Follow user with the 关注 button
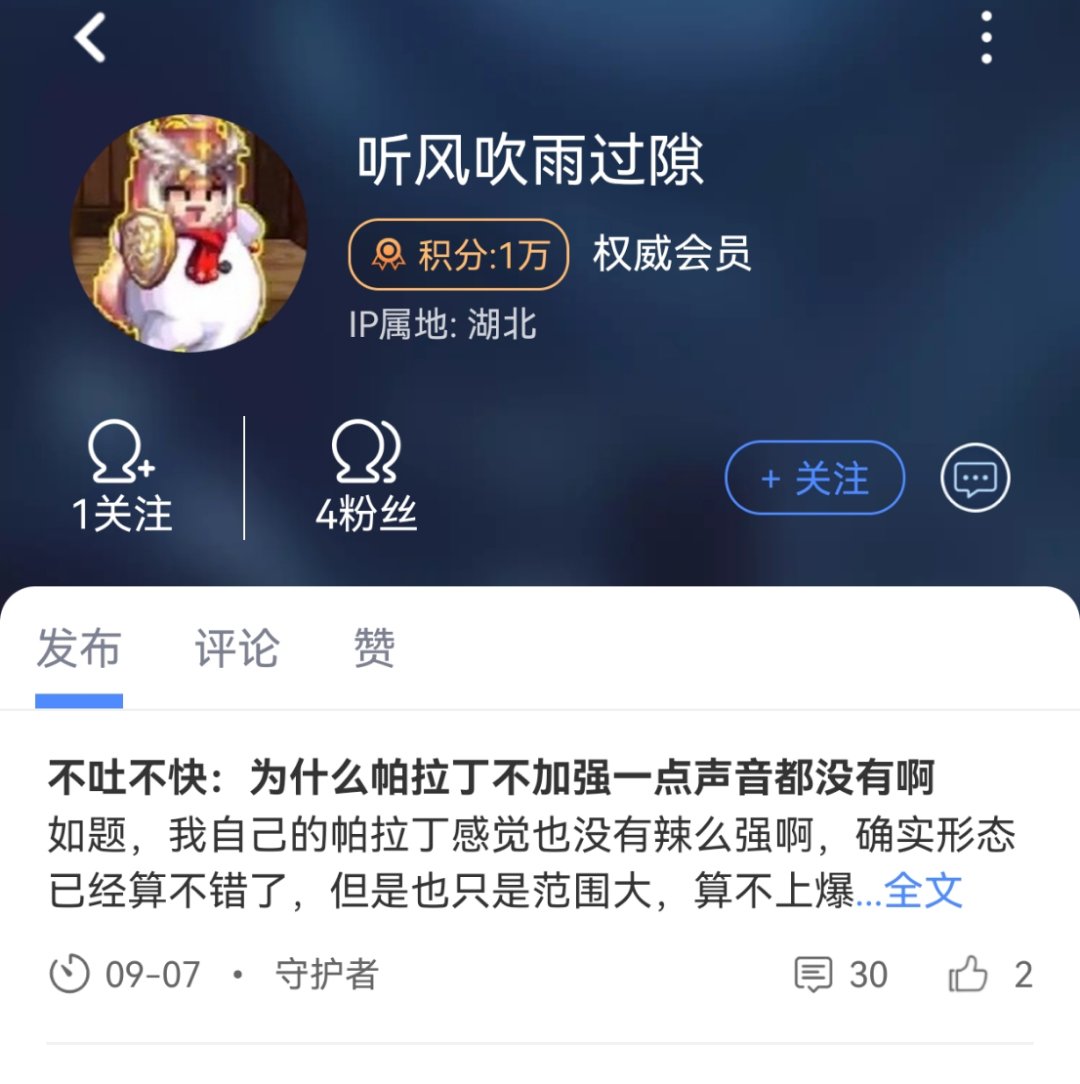This screenshot has width=1080, height=1084. pos(814,478)
